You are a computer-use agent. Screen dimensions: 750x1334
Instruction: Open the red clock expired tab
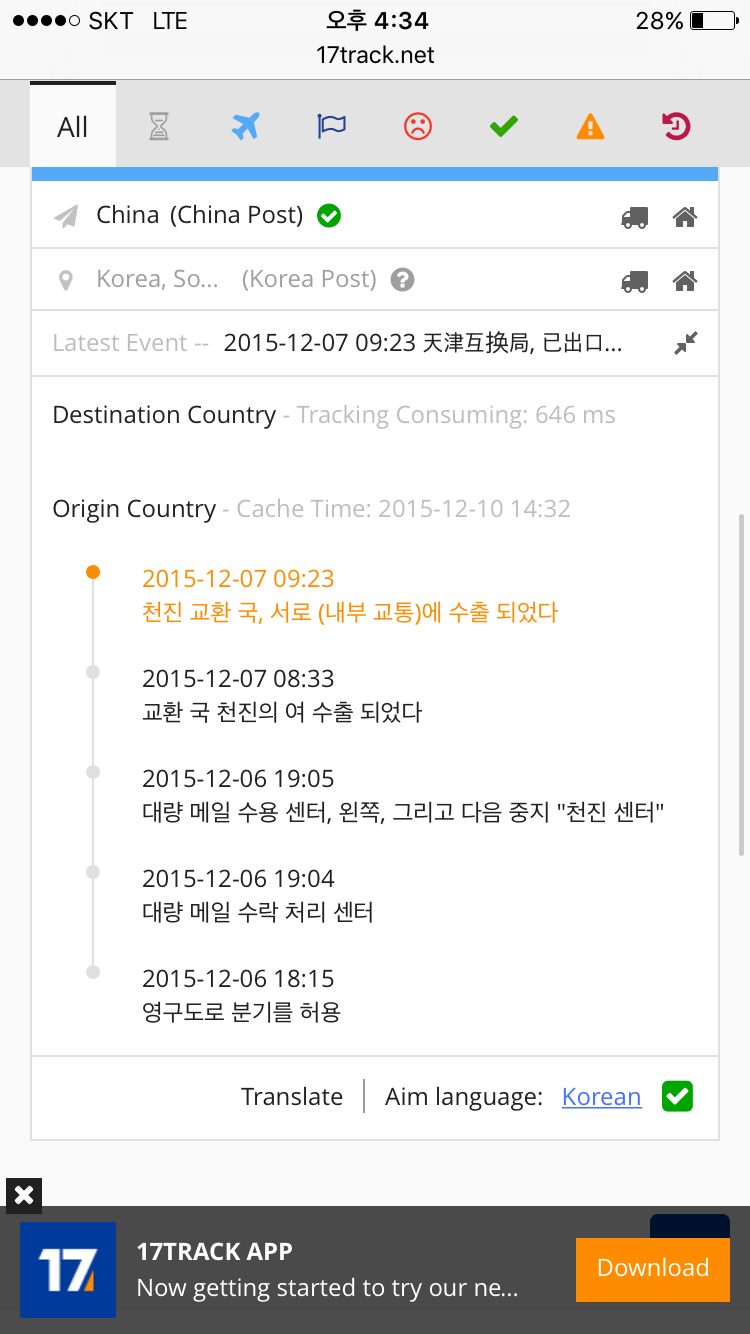(x=677, y=126)
